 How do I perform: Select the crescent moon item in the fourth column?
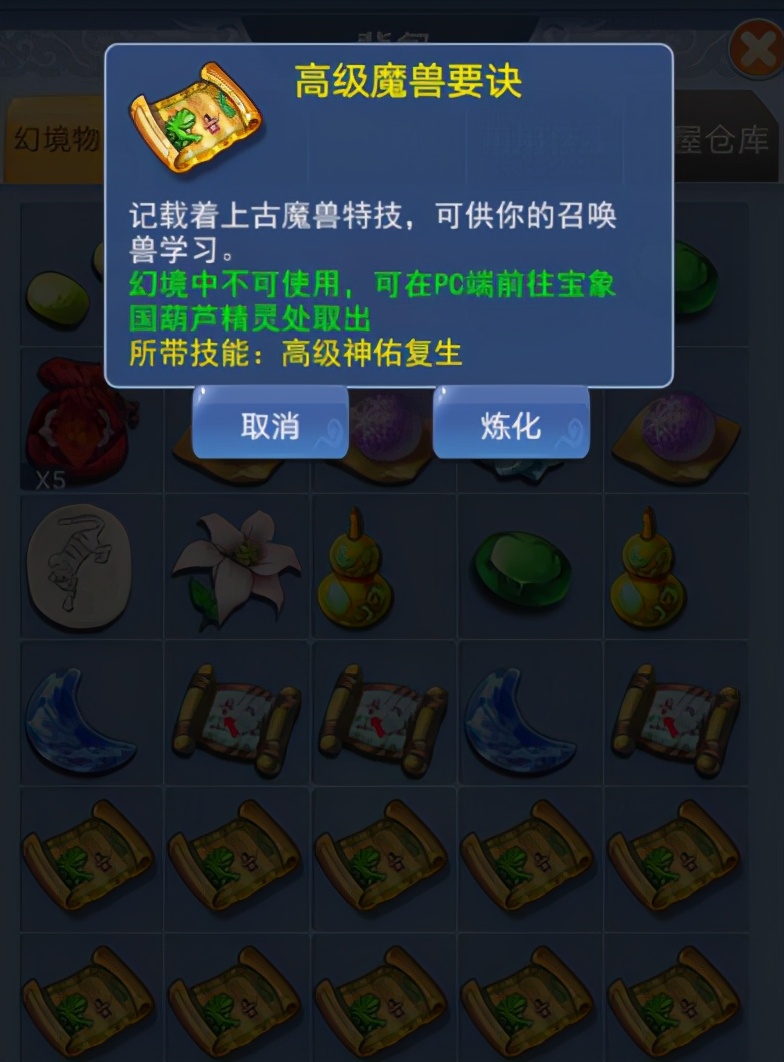pos(522,714)
